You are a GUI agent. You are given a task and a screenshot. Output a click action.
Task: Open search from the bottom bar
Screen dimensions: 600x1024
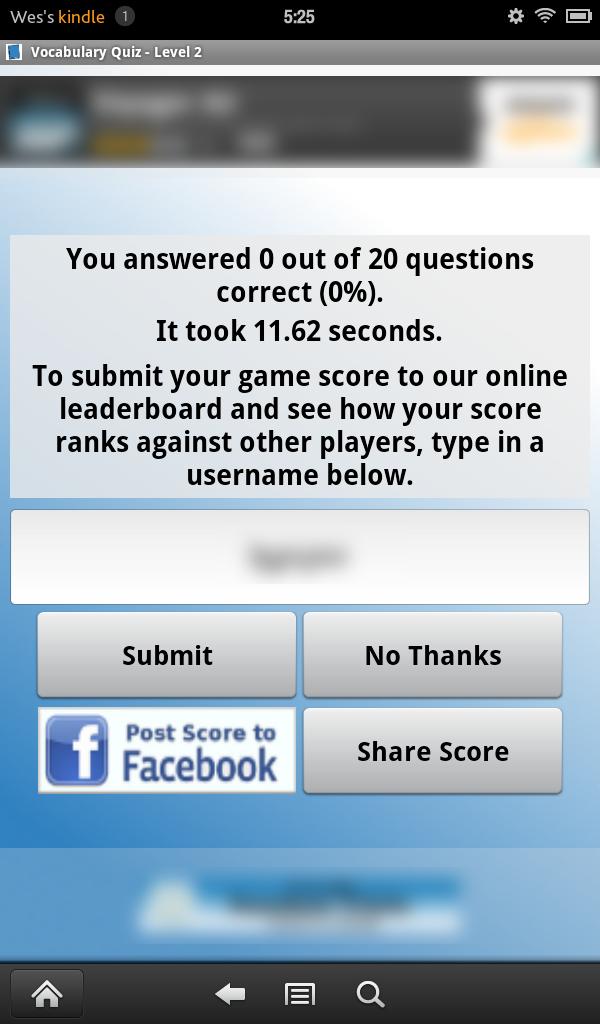[370, 993]
